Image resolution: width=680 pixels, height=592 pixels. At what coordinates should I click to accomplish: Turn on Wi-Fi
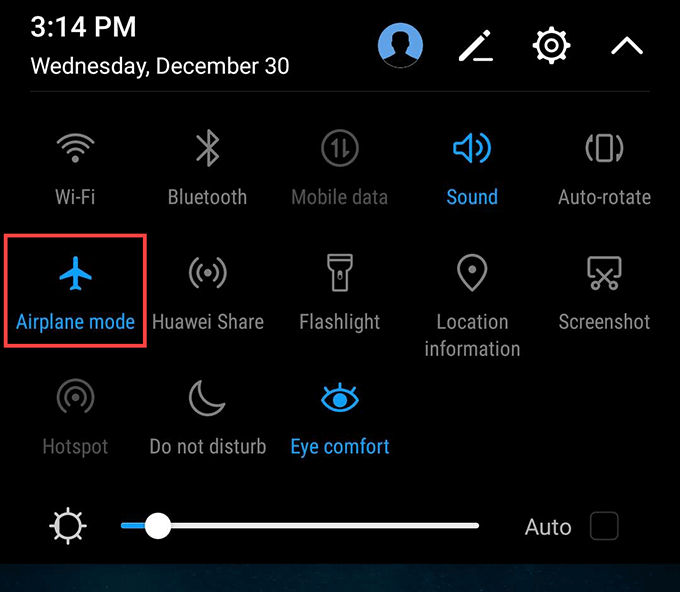[x=75, y=150]
